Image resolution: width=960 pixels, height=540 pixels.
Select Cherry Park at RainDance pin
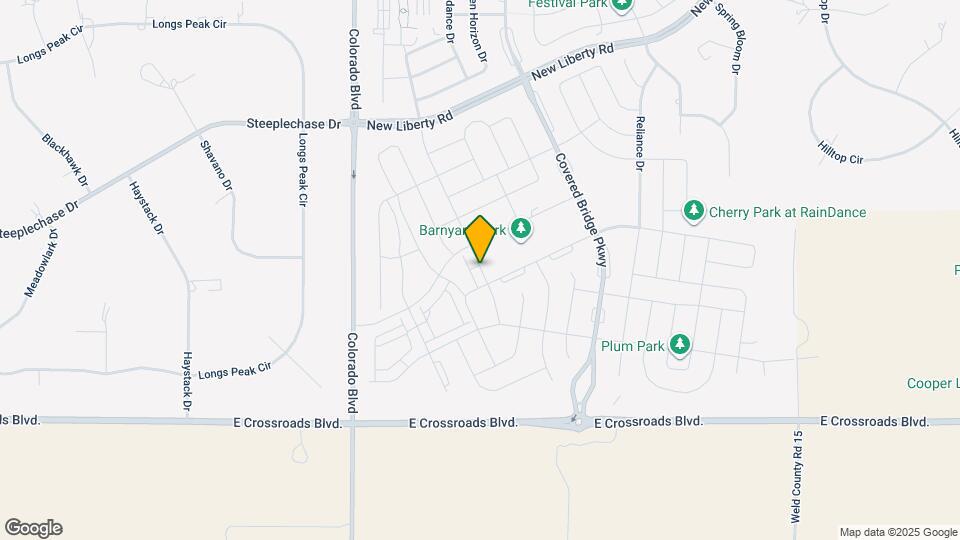tap(693, 211)
